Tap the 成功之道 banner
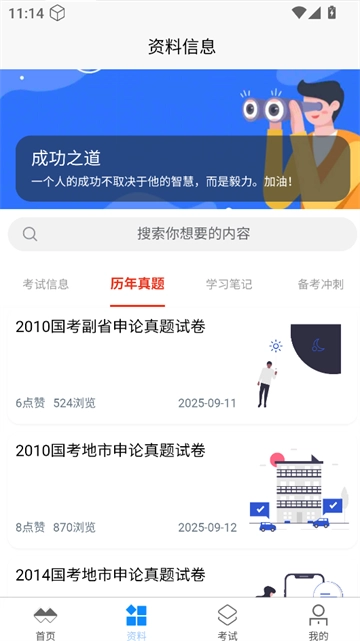 pos(180,139)
